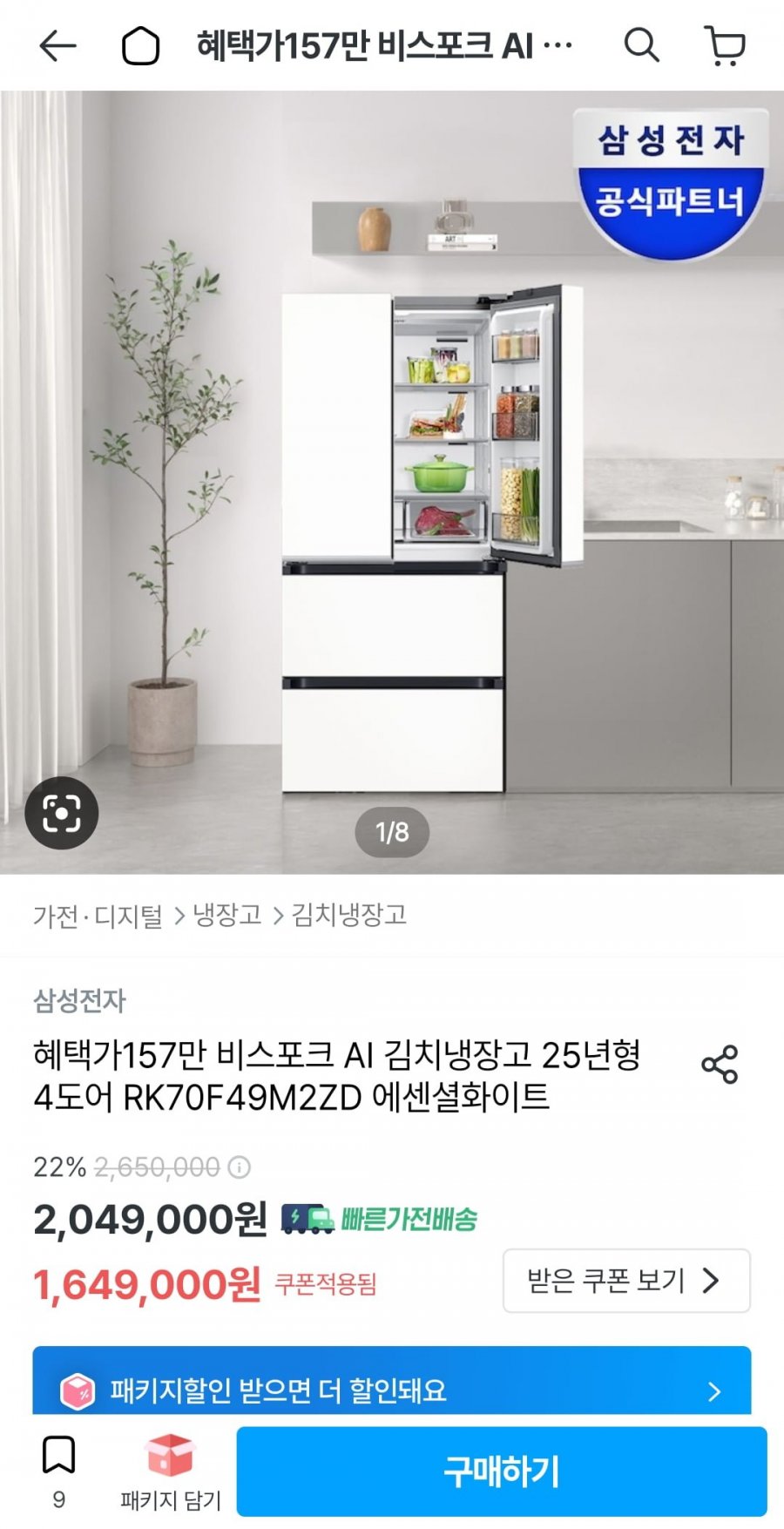Tap 패키지 담기 button
Screen dimensions: 784x1529
click(171, 1473)
